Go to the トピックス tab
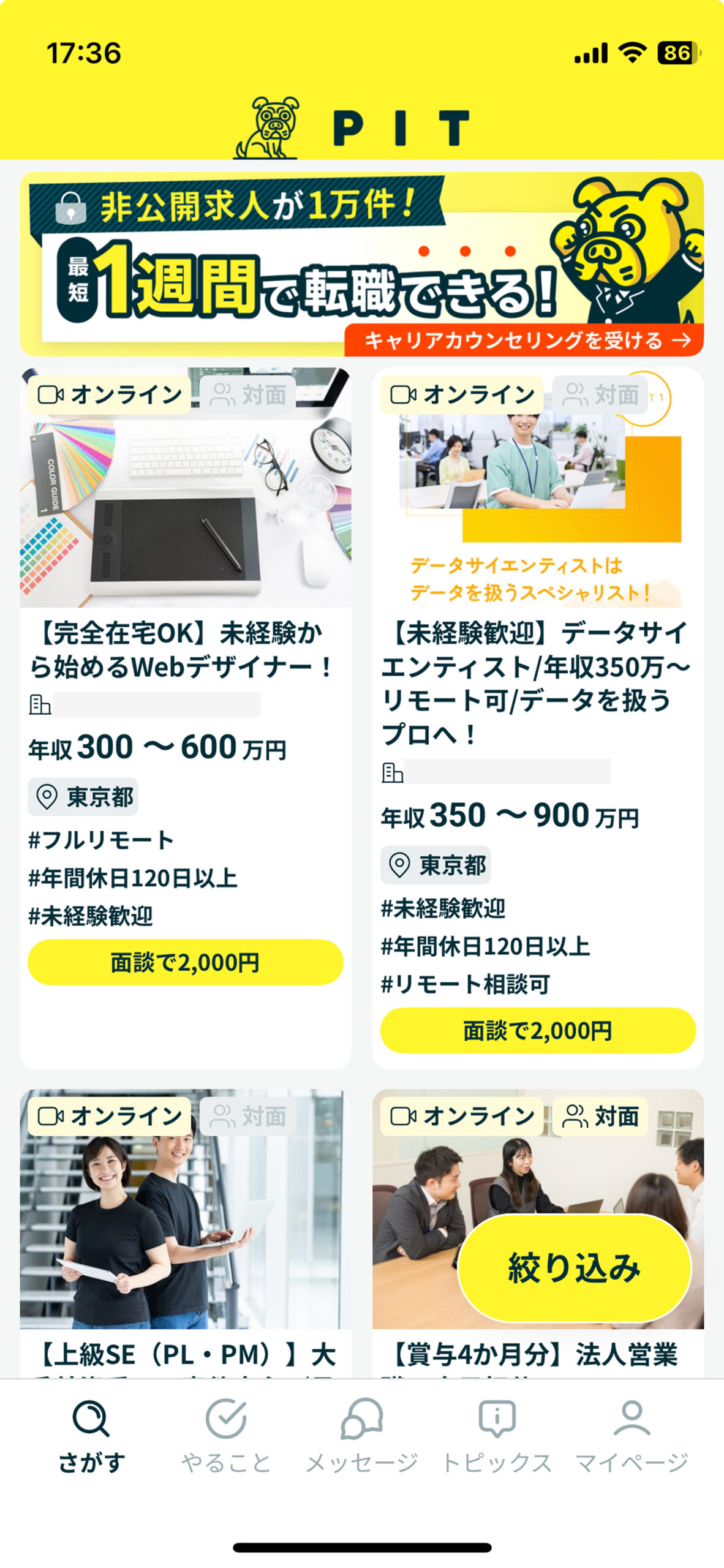This screenshot has height=1568, width=724. pyautogui.click(x=496, y=1436)
